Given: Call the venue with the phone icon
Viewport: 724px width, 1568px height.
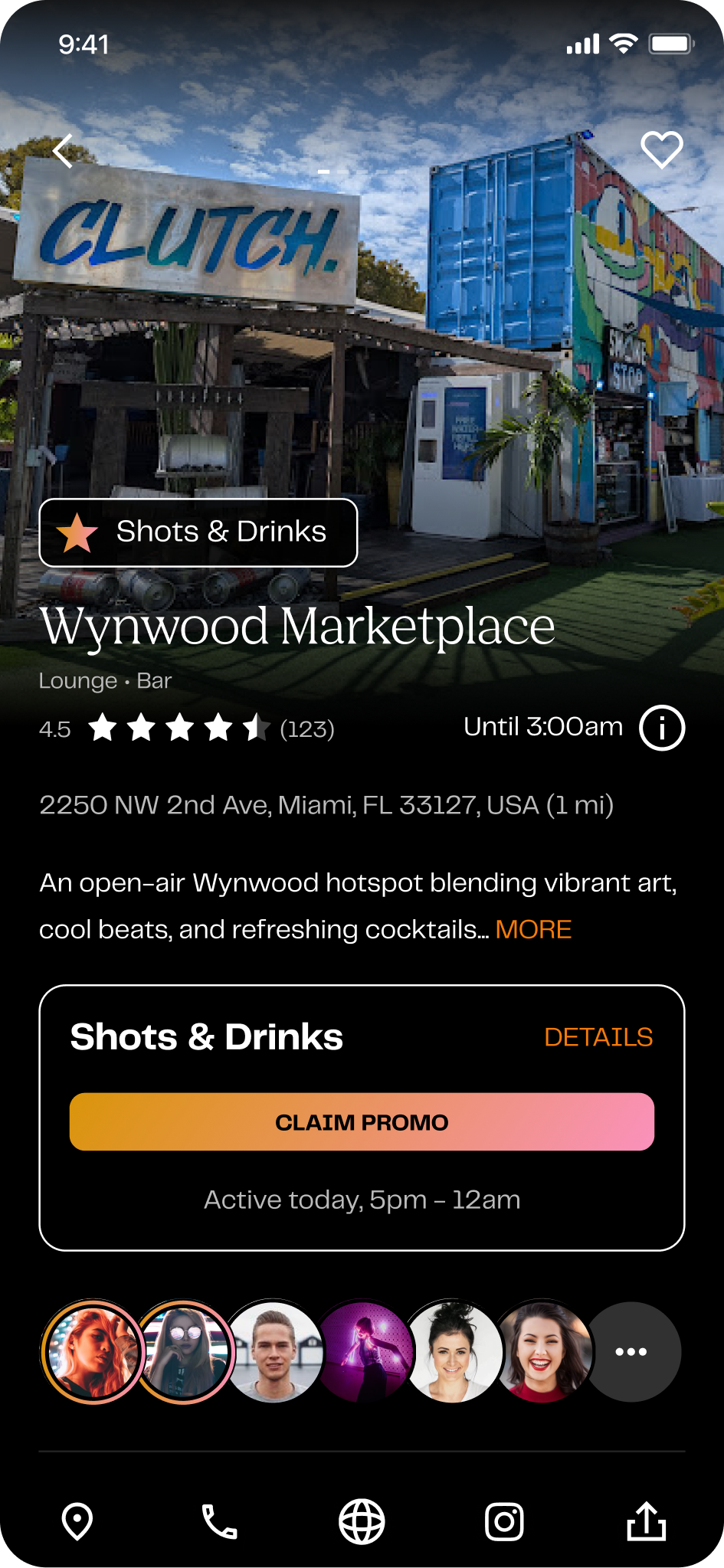Looking at the screenshot, I should pos(219,1521).
